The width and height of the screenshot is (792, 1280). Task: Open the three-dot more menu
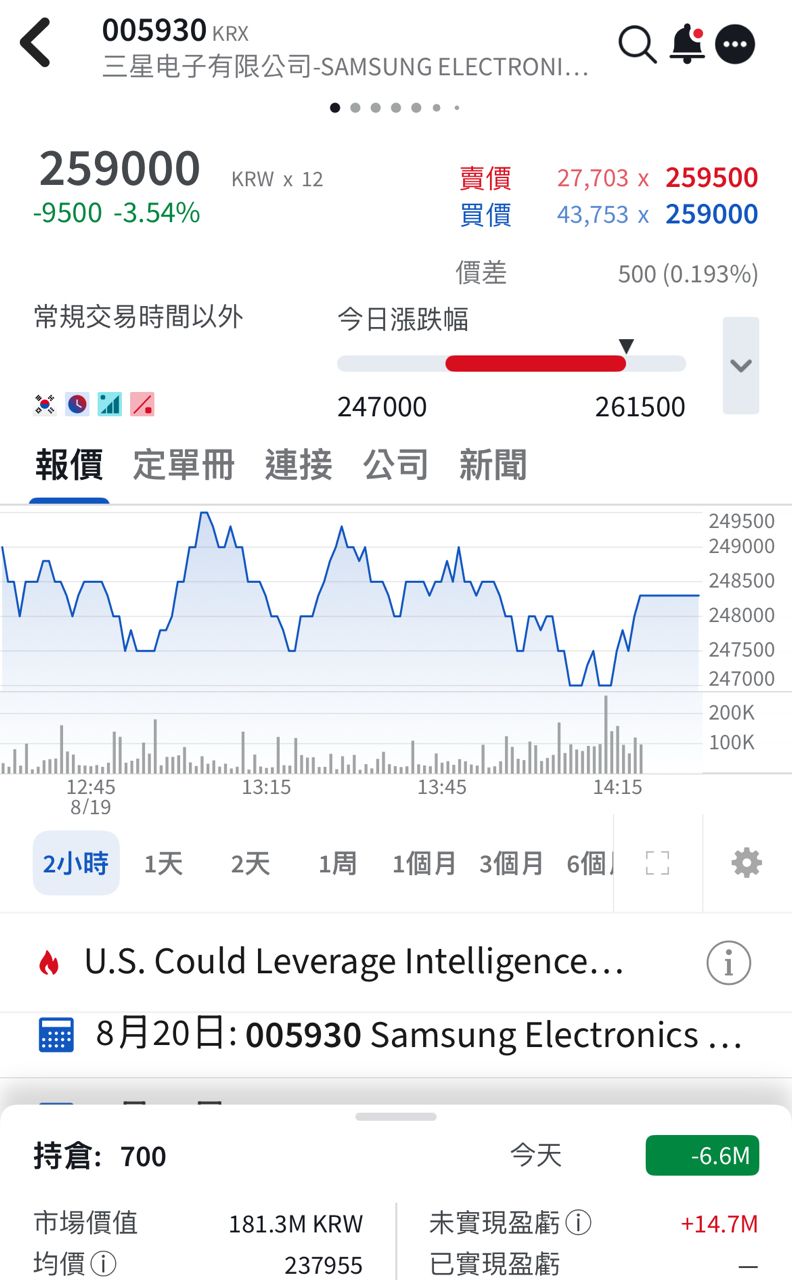(x=736, y=44)
